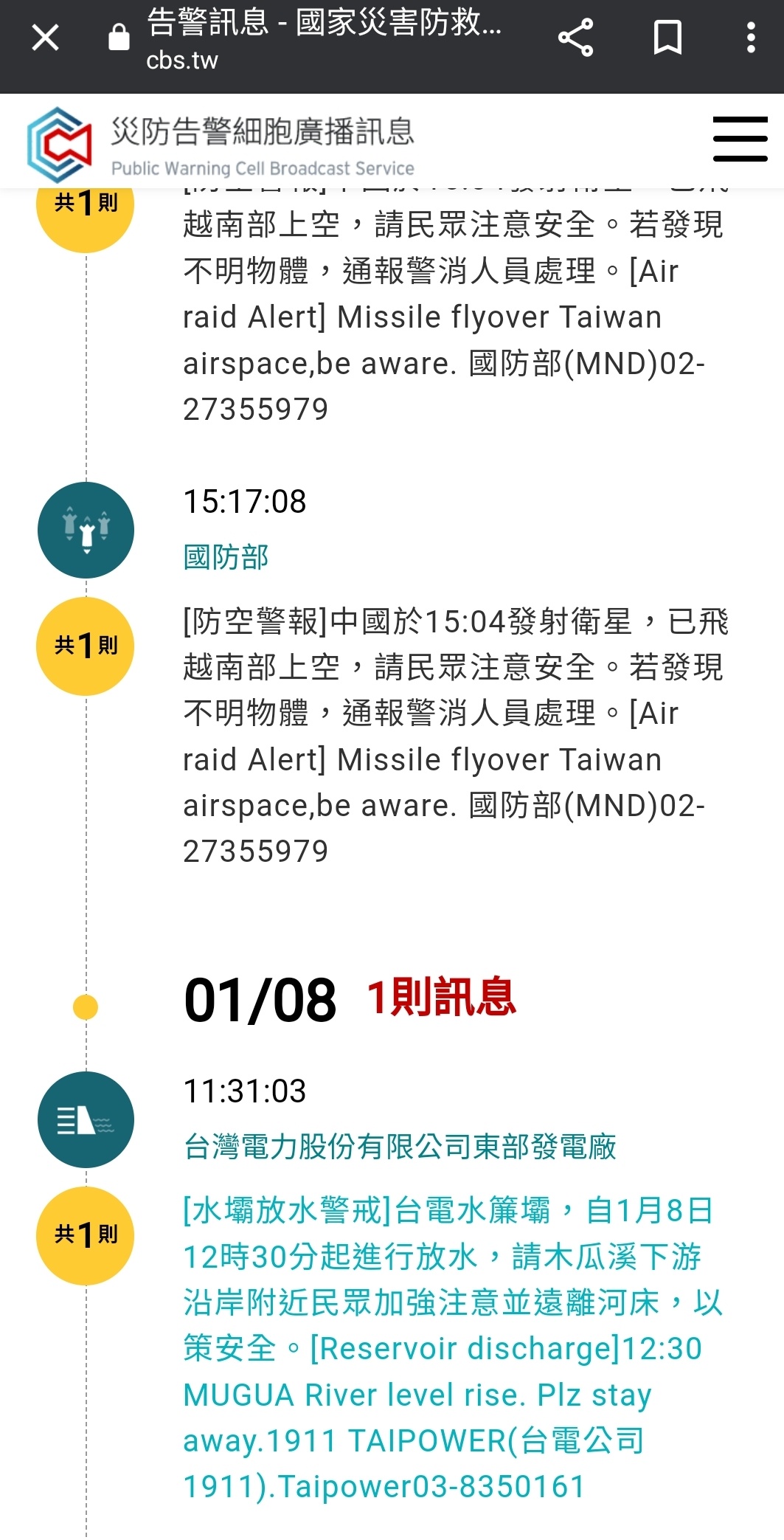Viewport: 784px width, 1540px height.
Task: Tap the 災防告警細胞廣播訊息 site logo
Action: click(221, 145)
